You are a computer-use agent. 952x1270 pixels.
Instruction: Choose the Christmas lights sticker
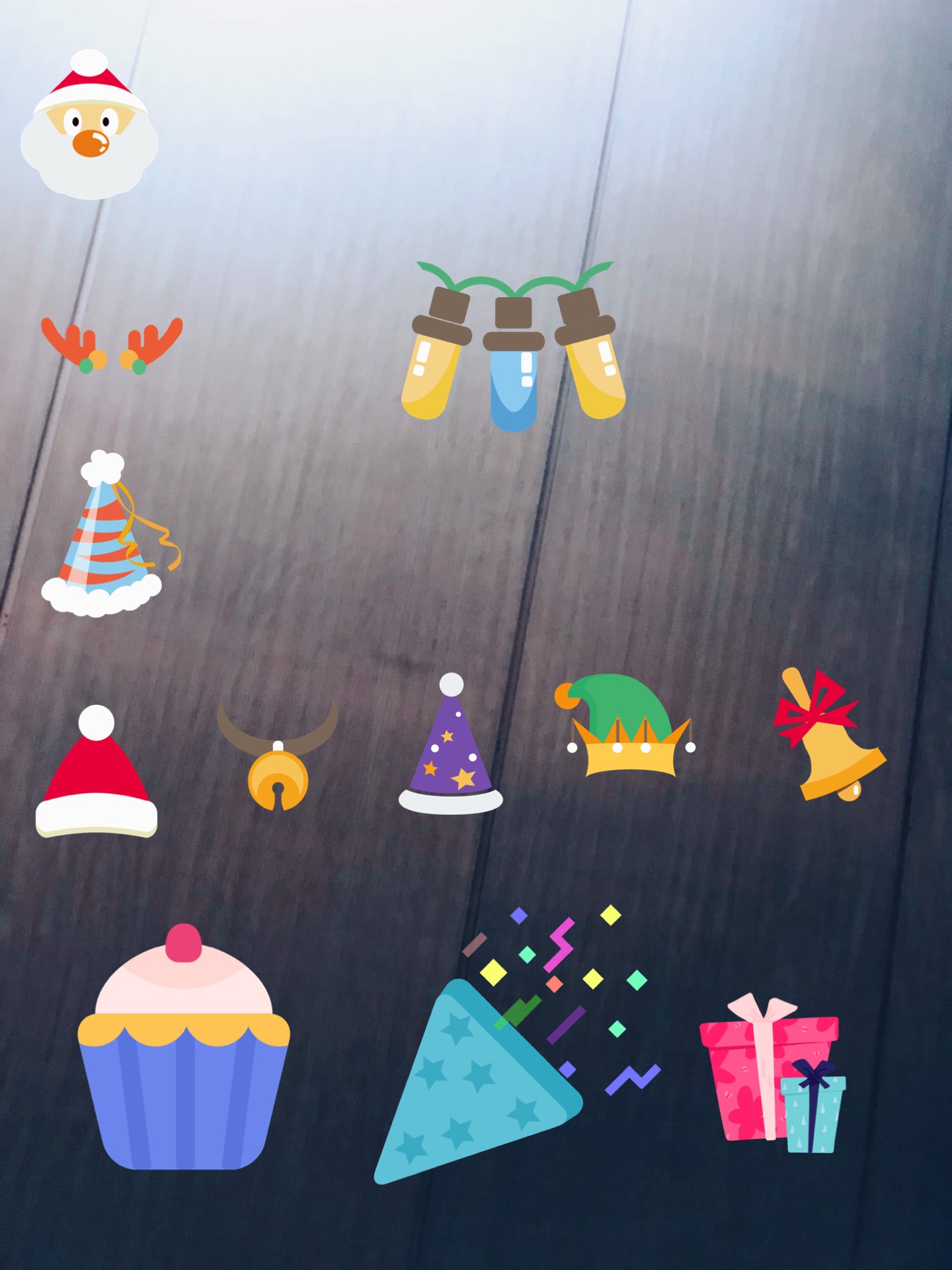(x=513, y=349)
